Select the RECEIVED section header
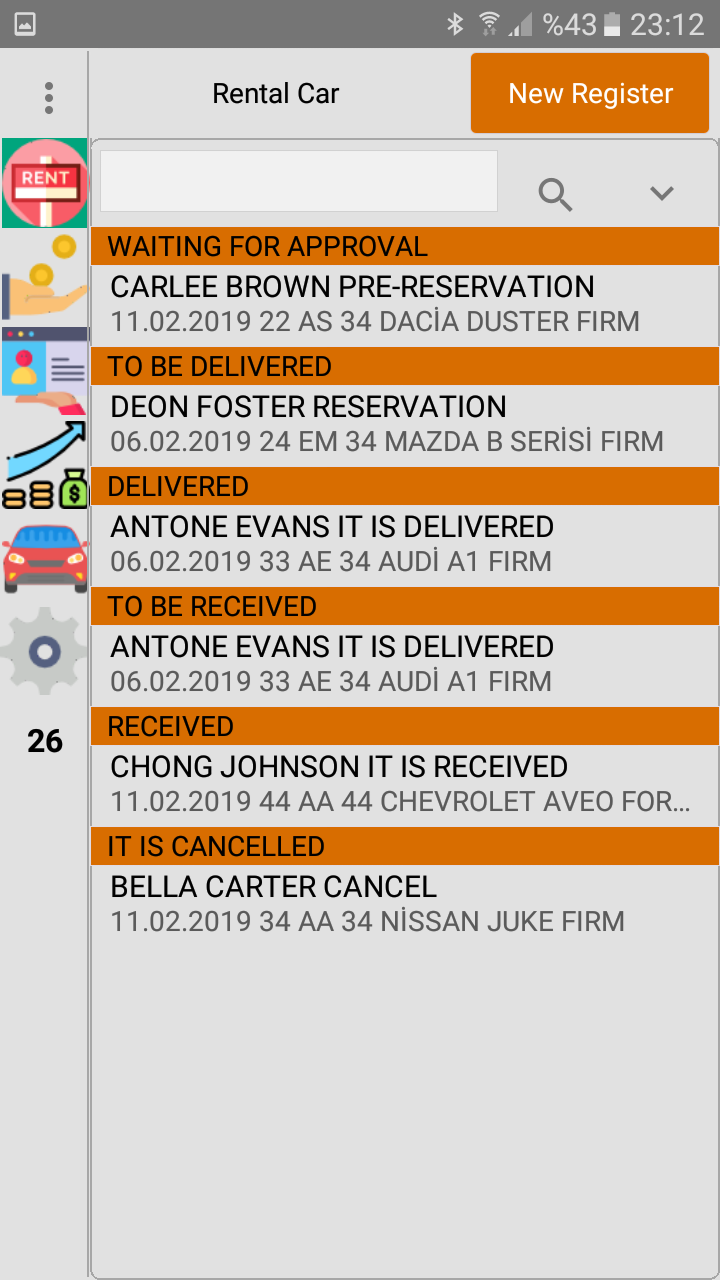This screenshot has height=1280, width=720. pos(404,726)
